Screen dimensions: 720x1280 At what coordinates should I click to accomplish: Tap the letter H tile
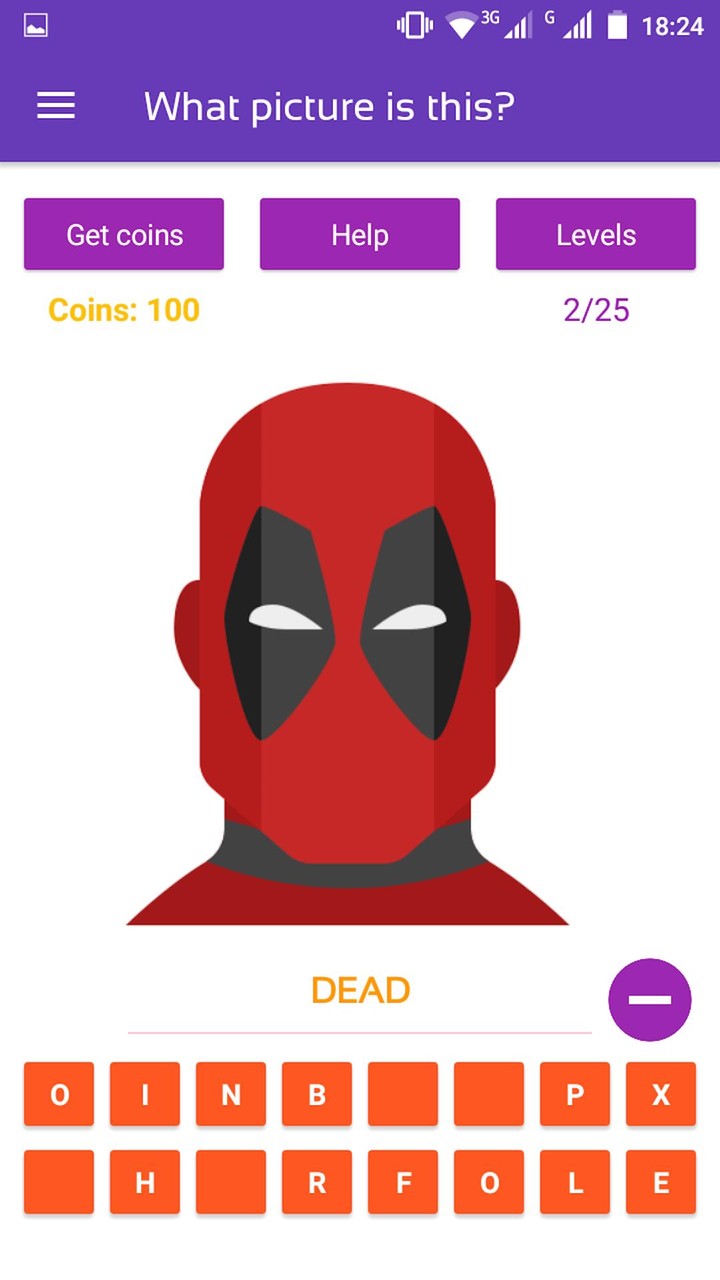tap(144, 1182)
